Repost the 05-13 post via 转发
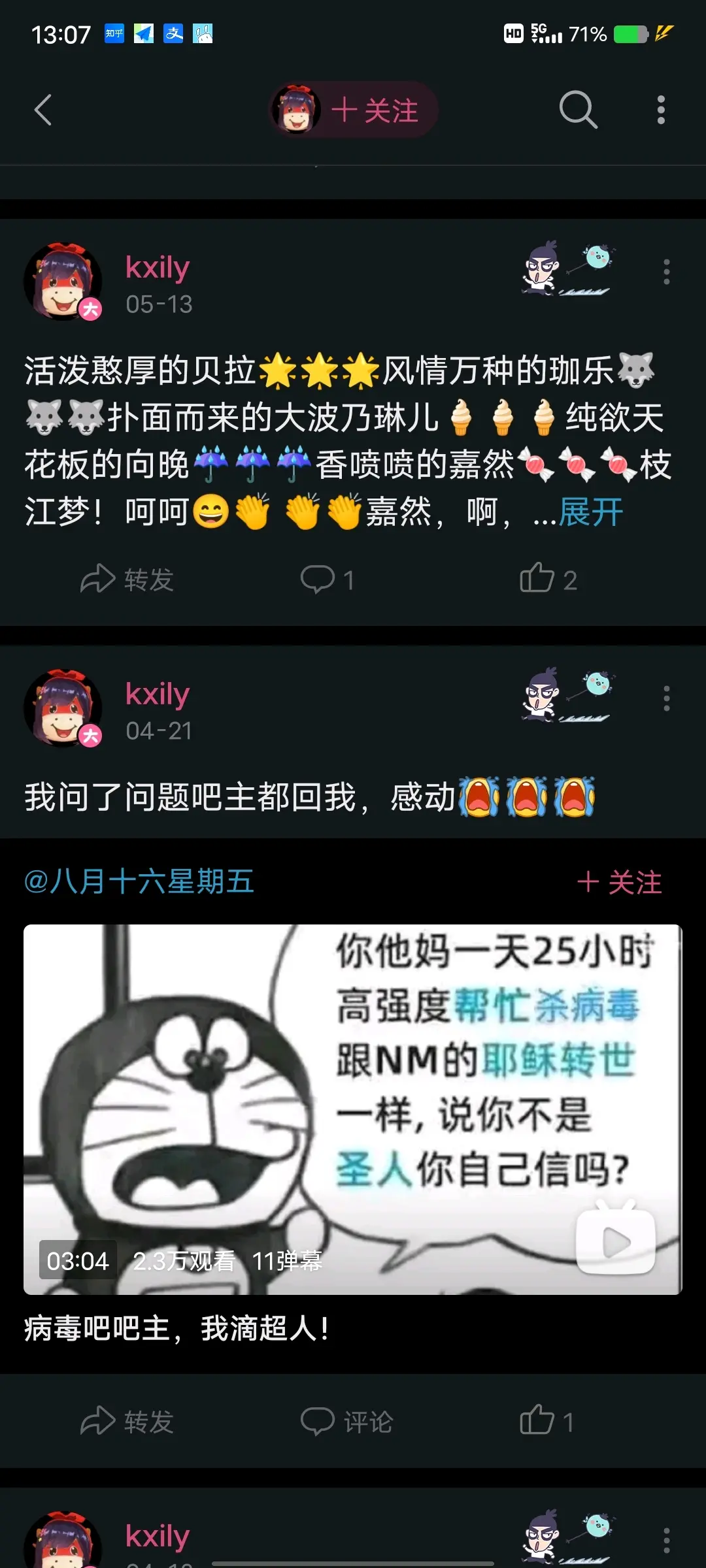The width and height of the screenshot is (706, 1568). click(x=127, y=580)
